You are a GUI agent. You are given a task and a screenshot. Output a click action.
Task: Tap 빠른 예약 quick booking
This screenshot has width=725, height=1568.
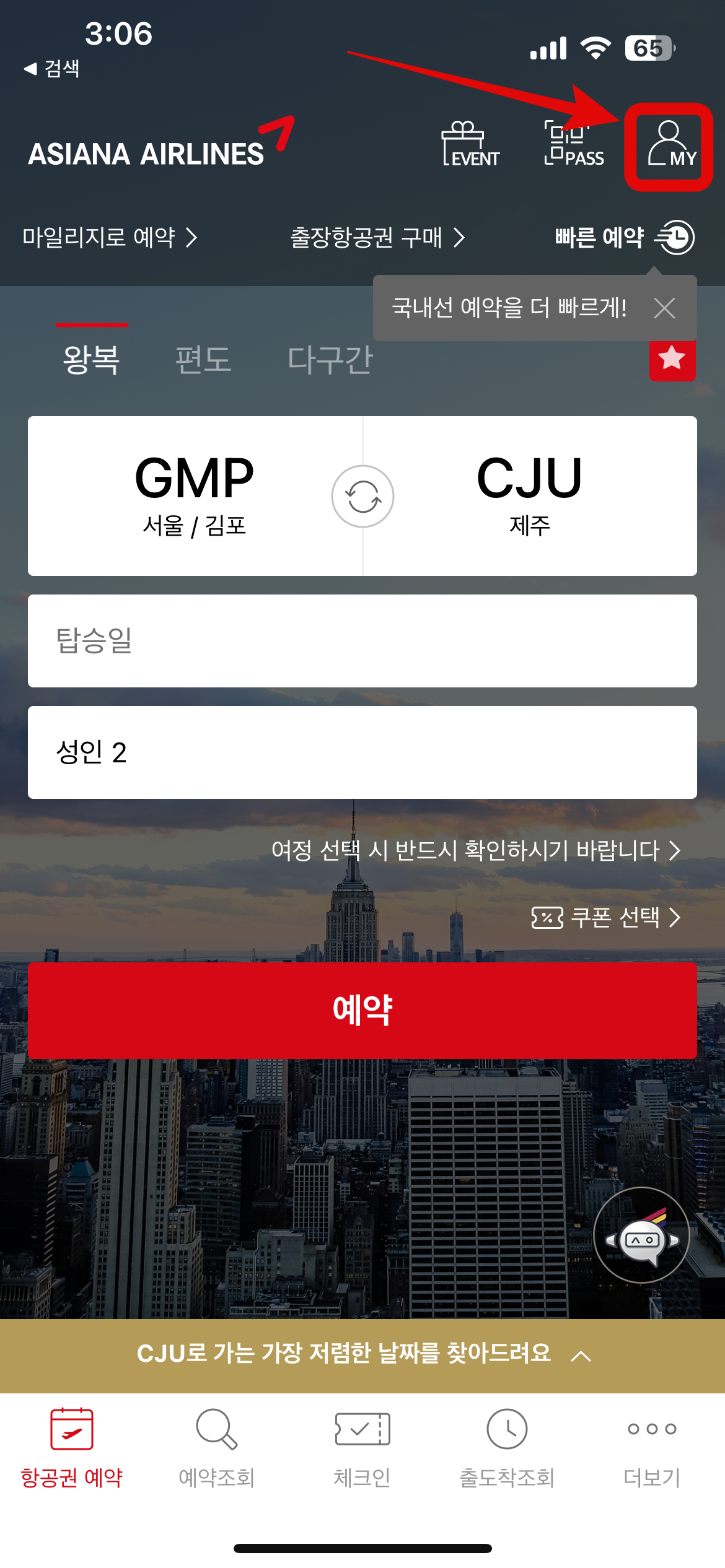pos(625,237)
